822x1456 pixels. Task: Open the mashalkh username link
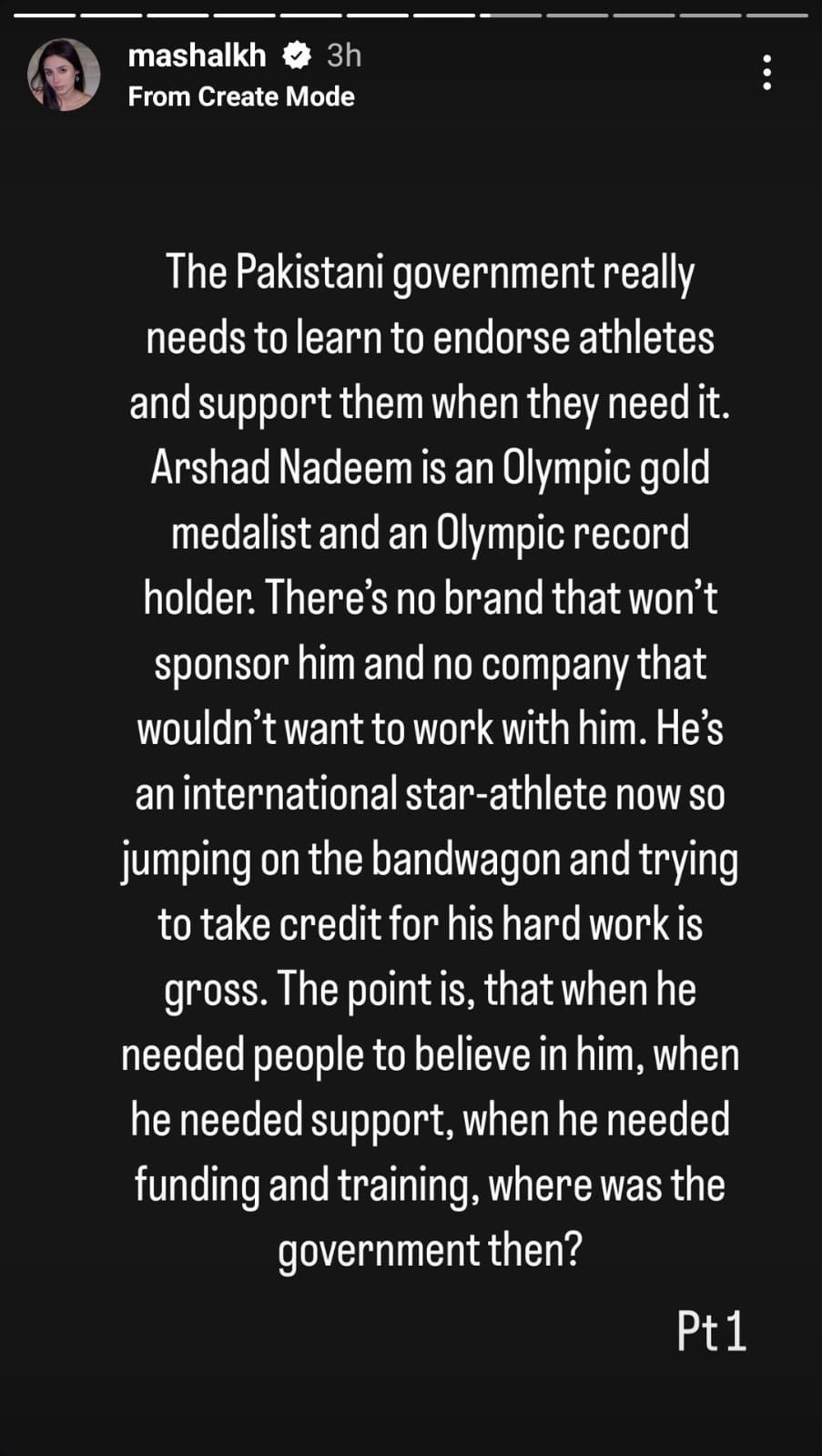[x=197, y=56]
